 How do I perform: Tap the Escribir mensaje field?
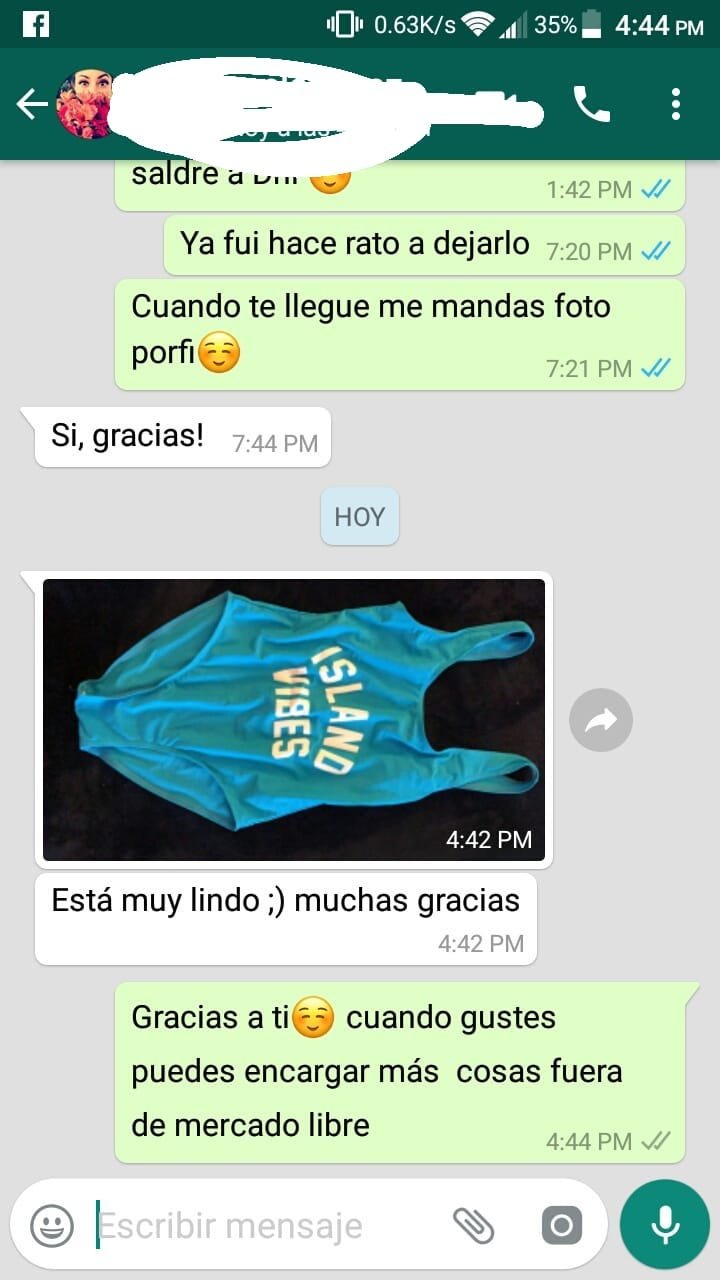[x=260, y=1225]
